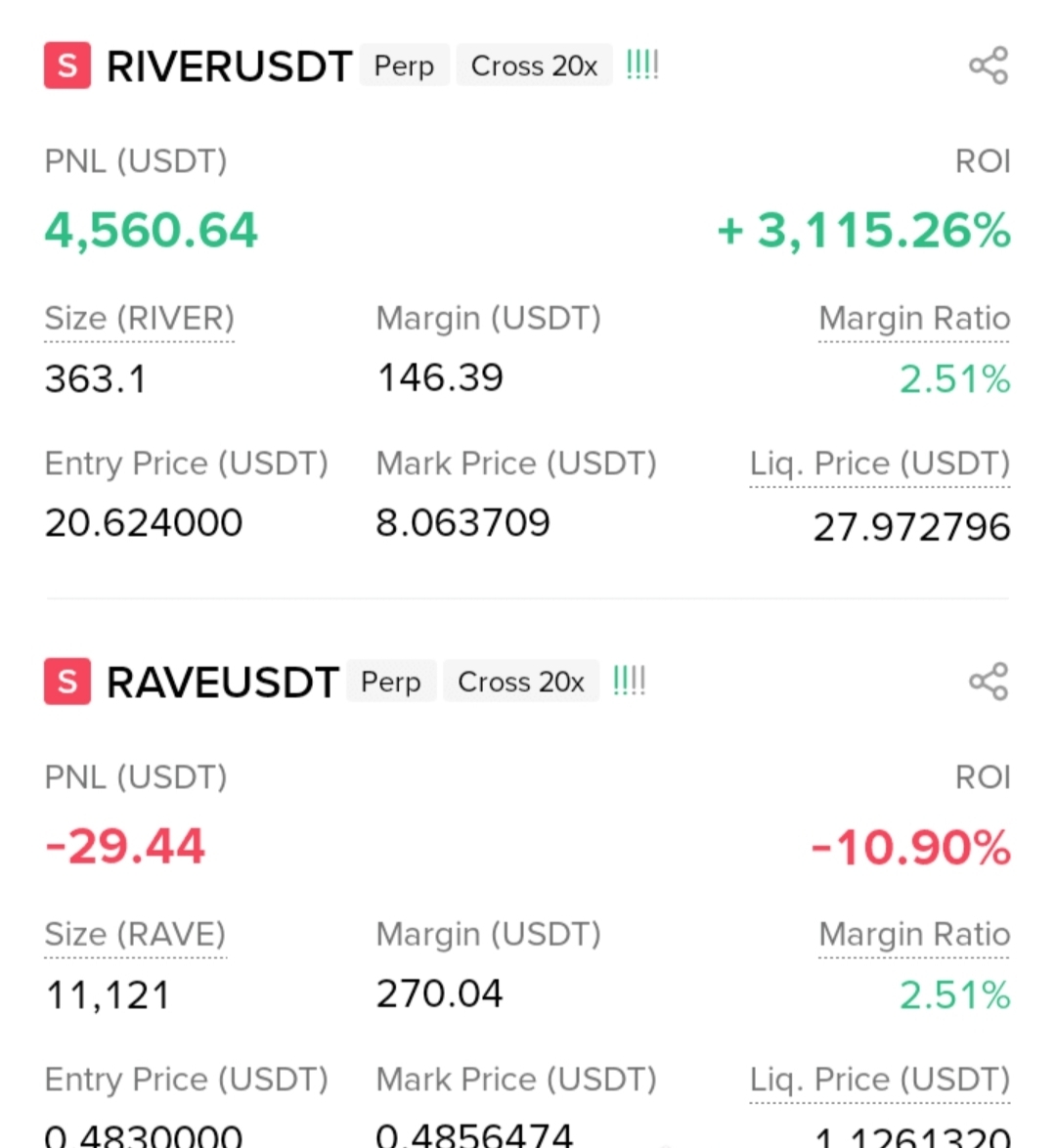Change Cross 20x leverage for RAVEUSDT
The width and height of the screenshot is (1056, 1148).
point(520,682)
